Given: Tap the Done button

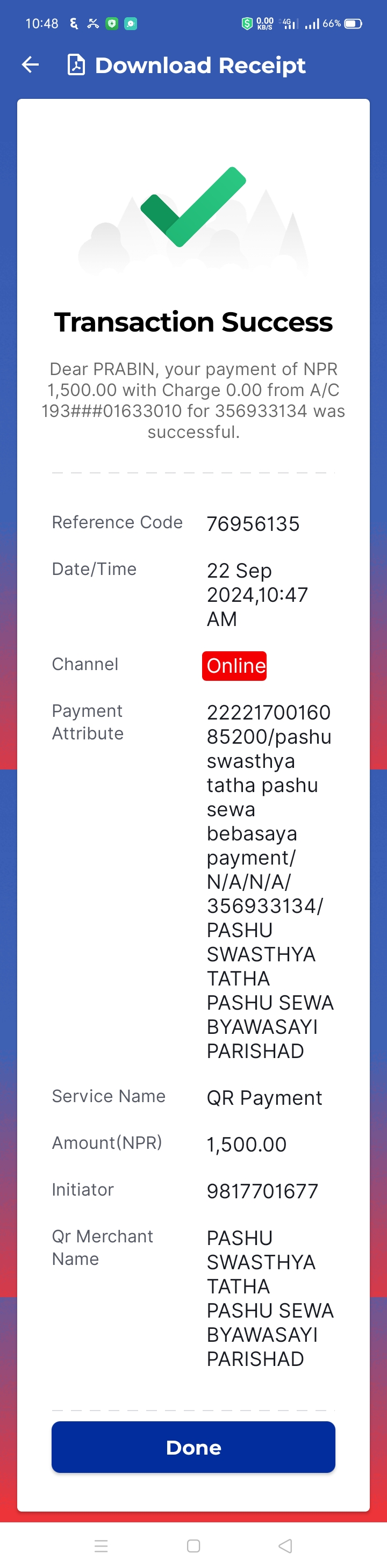Looking at the screenshot, I should [193, 1447].
